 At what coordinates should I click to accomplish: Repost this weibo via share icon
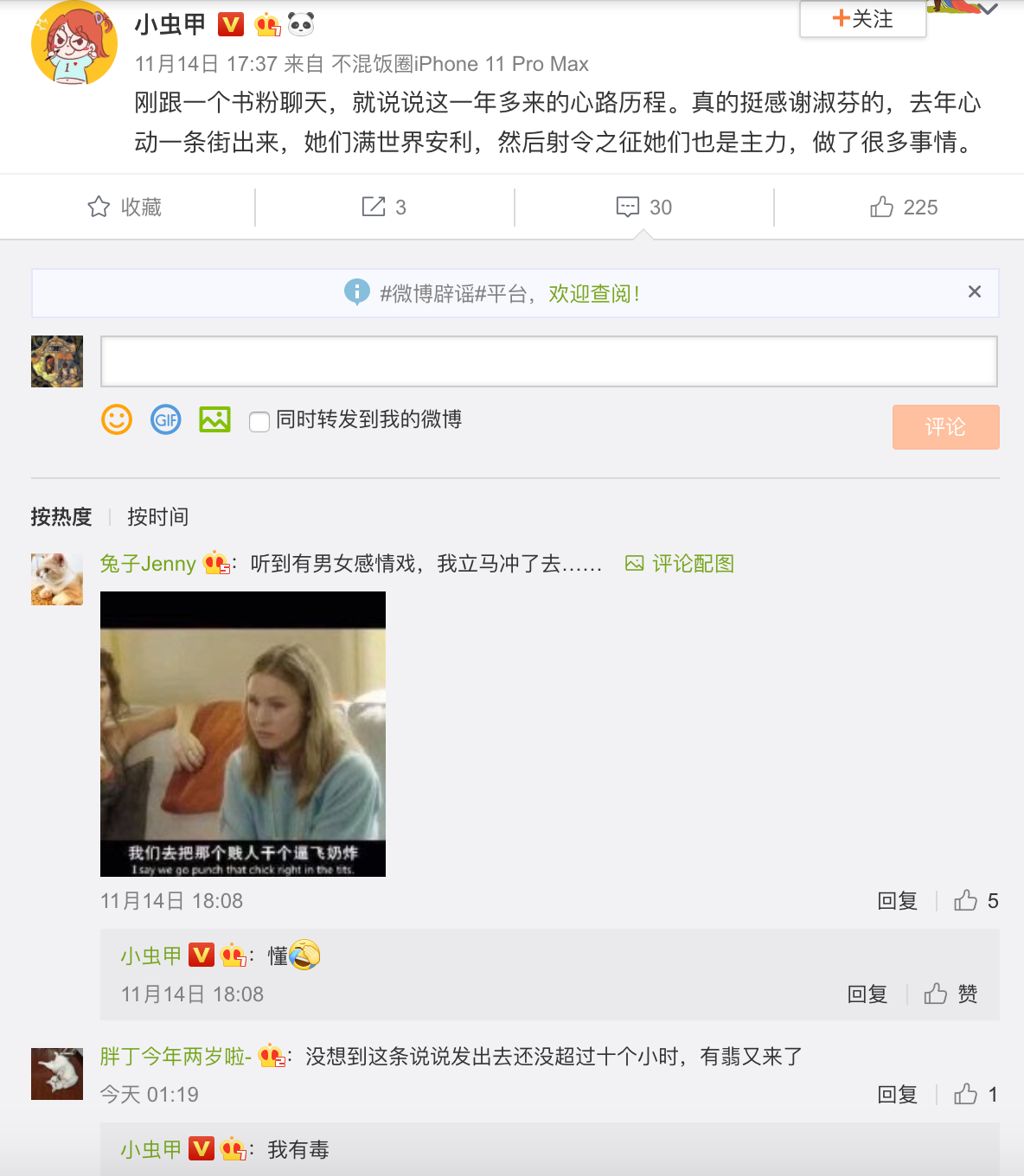tap(384, 208)
